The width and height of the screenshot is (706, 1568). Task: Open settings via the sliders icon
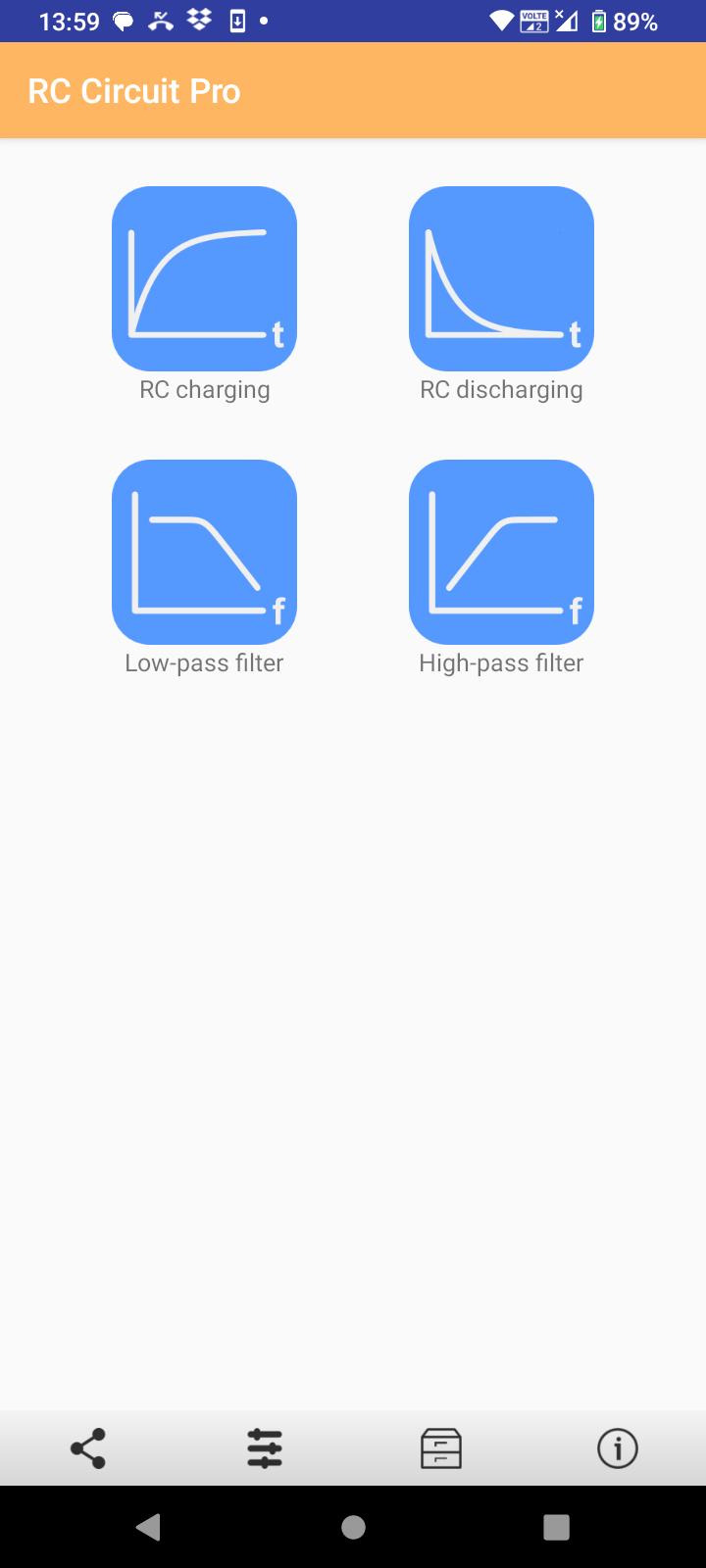pos(265,1448)
